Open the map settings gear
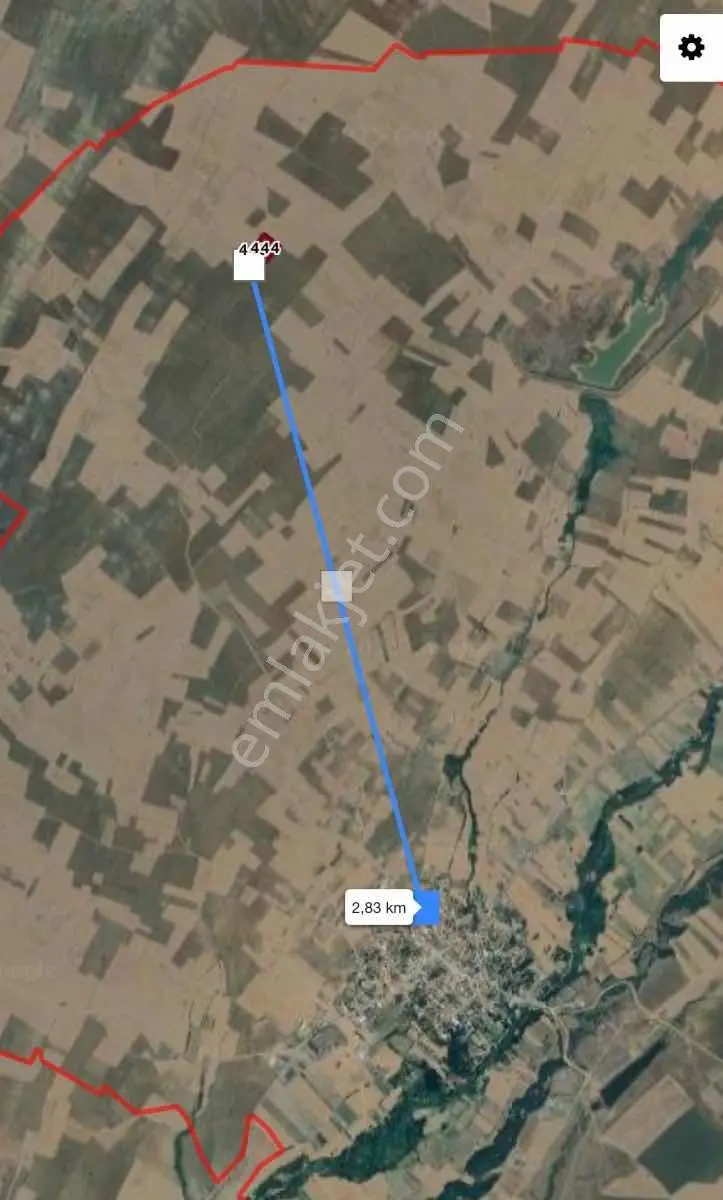Viewport: 723px width, 1200px height. coord(691,48)
